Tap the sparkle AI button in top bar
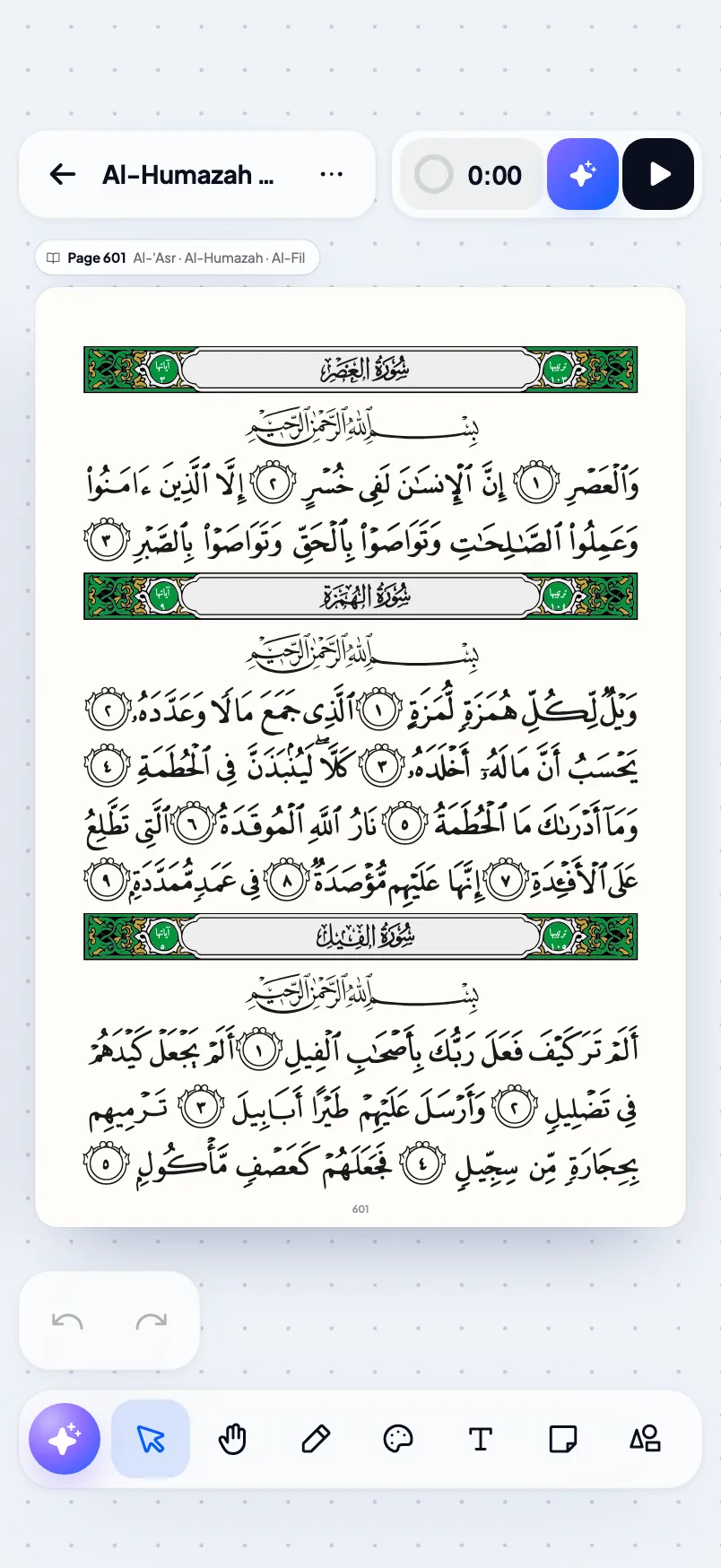This screenshot has width=721, height=1568. 583,174
